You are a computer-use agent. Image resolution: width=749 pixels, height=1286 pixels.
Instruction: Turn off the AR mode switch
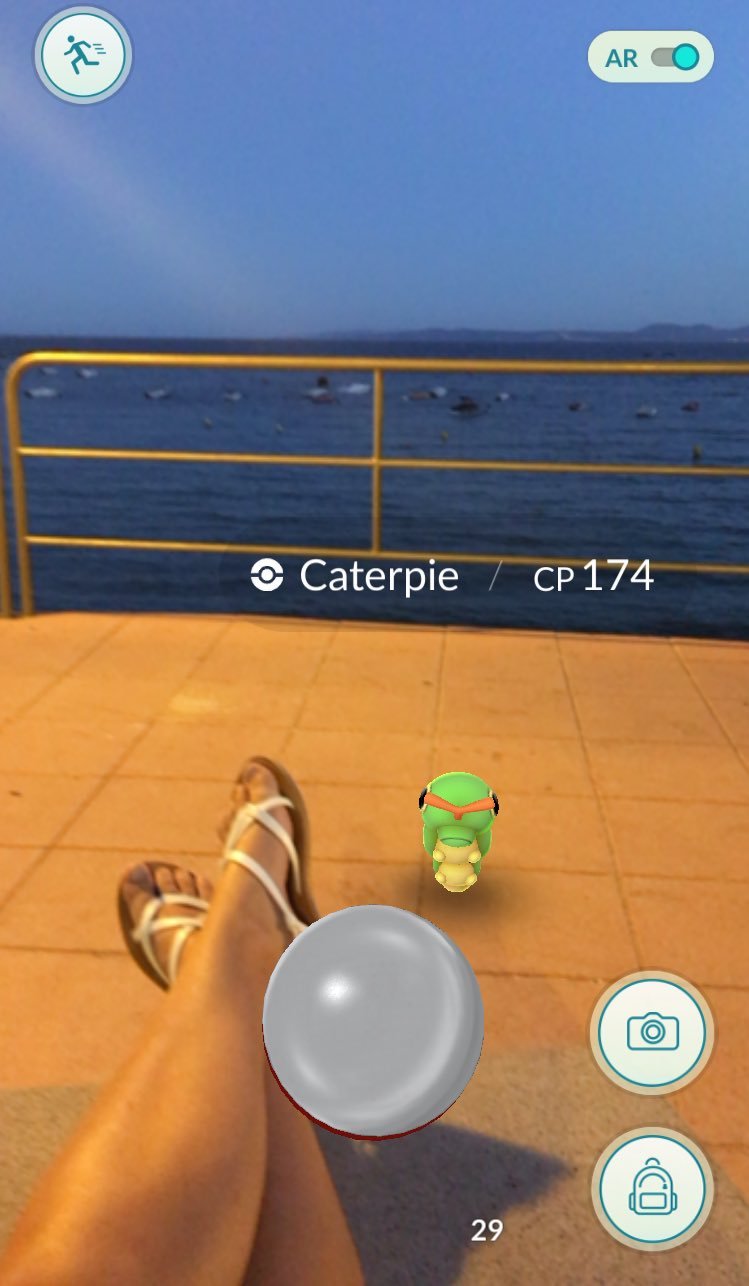pyautogui.click(x=675, y=58)
